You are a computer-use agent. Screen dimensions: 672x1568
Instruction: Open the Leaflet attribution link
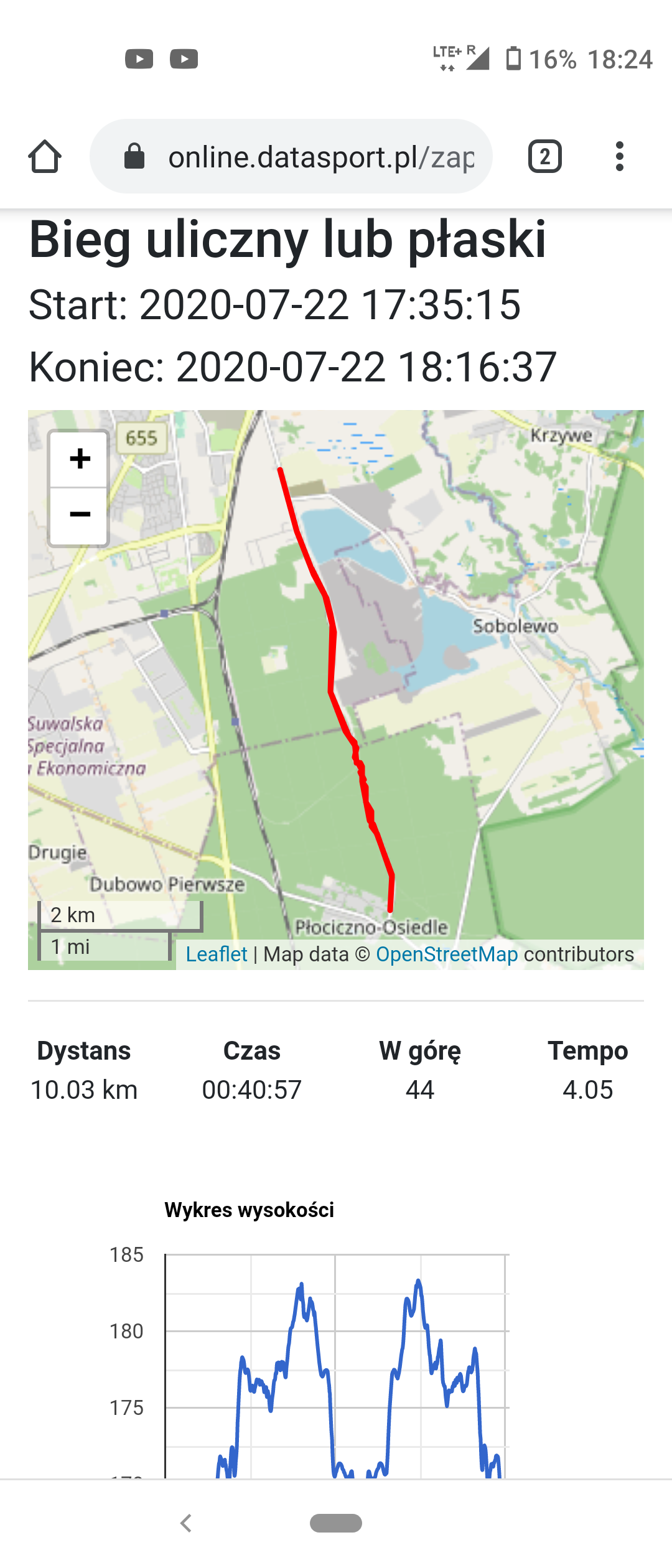[x=216, y=954]
